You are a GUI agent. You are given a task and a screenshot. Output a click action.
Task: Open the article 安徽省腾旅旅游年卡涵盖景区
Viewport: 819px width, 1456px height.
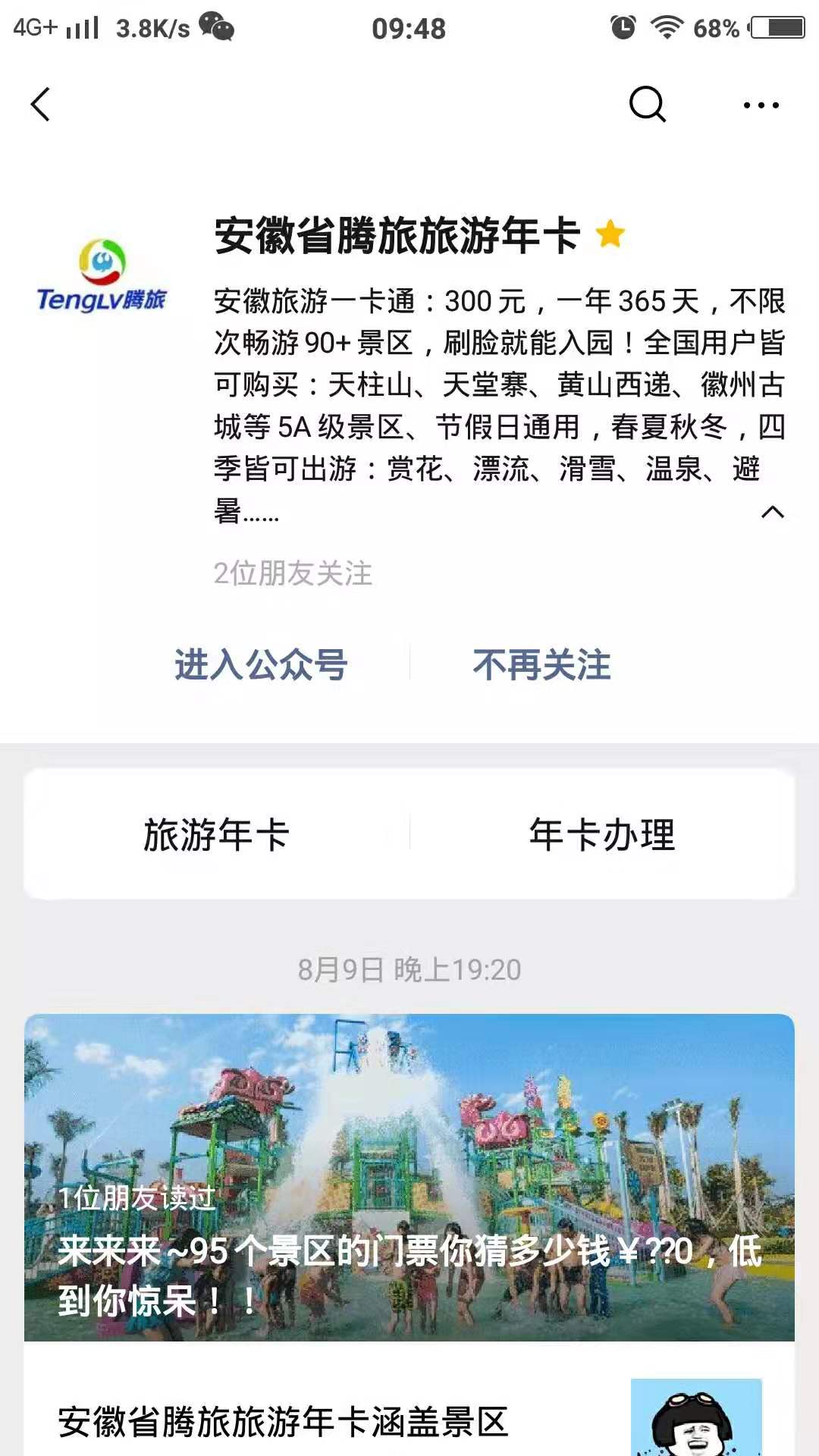tap(282, 1421)
